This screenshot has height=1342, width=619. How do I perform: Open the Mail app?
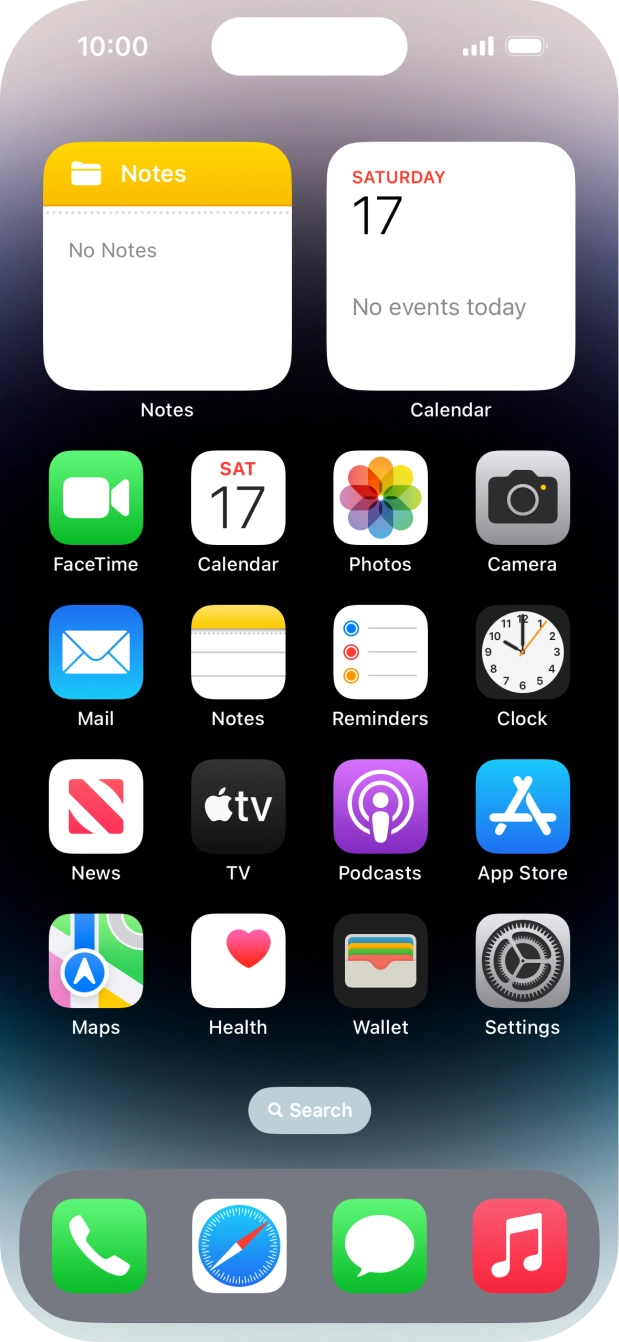96,652
